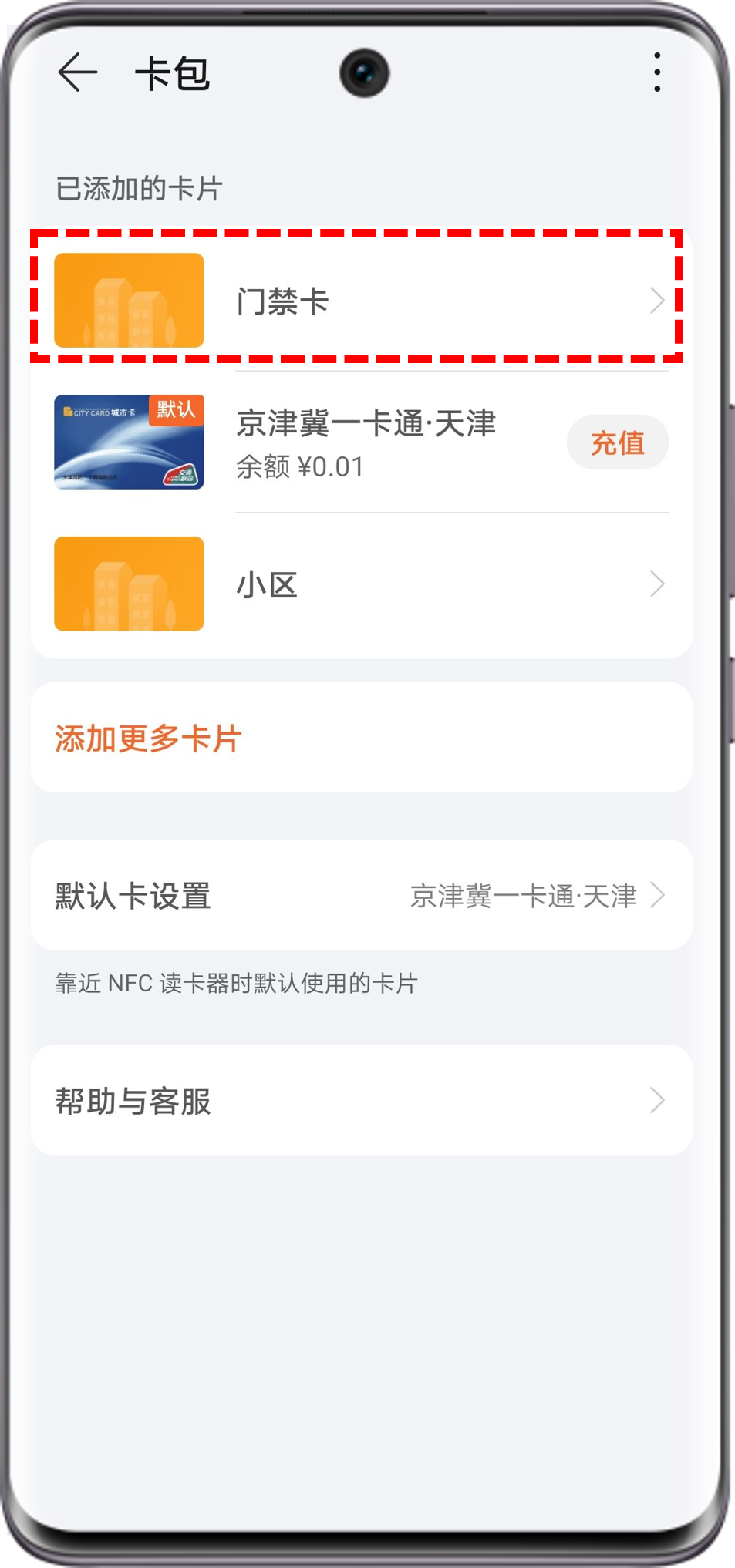Open 默认卡设置 default card settings
Viewport: 735px width, 1568px height.
[x=359, y=895]
